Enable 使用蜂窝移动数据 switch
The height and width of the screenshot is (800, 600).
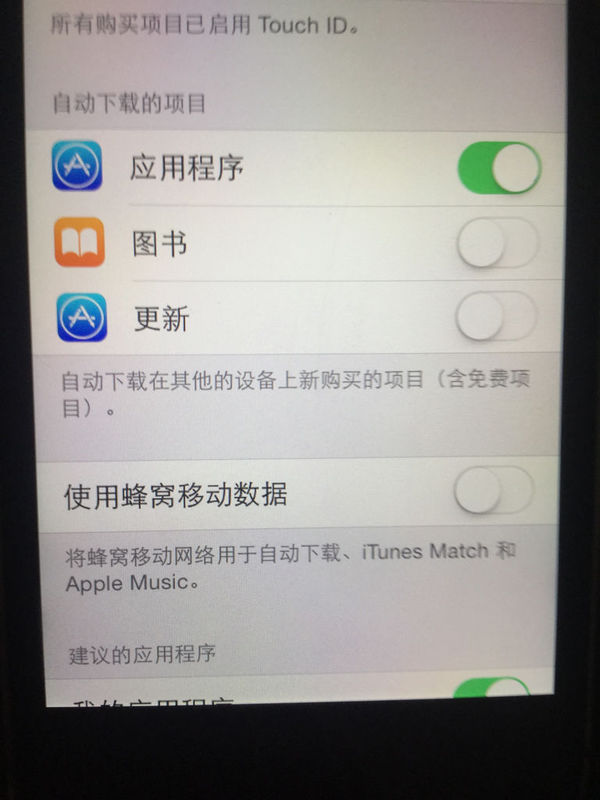click(493, 491)
